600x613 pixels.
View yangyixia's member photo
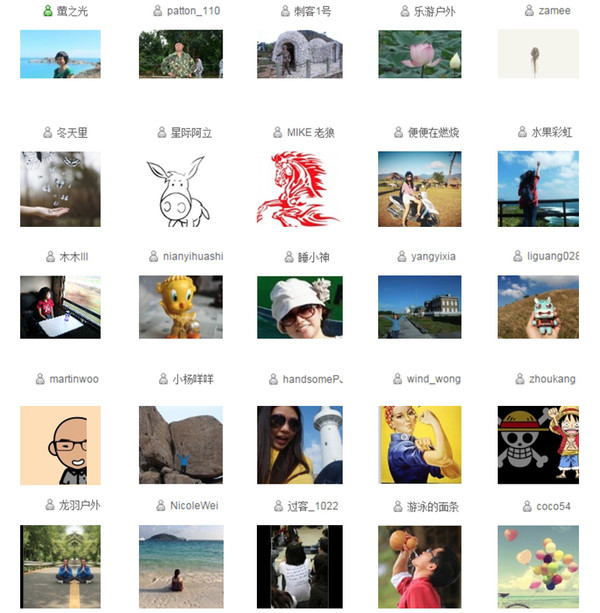click(419, 307)
